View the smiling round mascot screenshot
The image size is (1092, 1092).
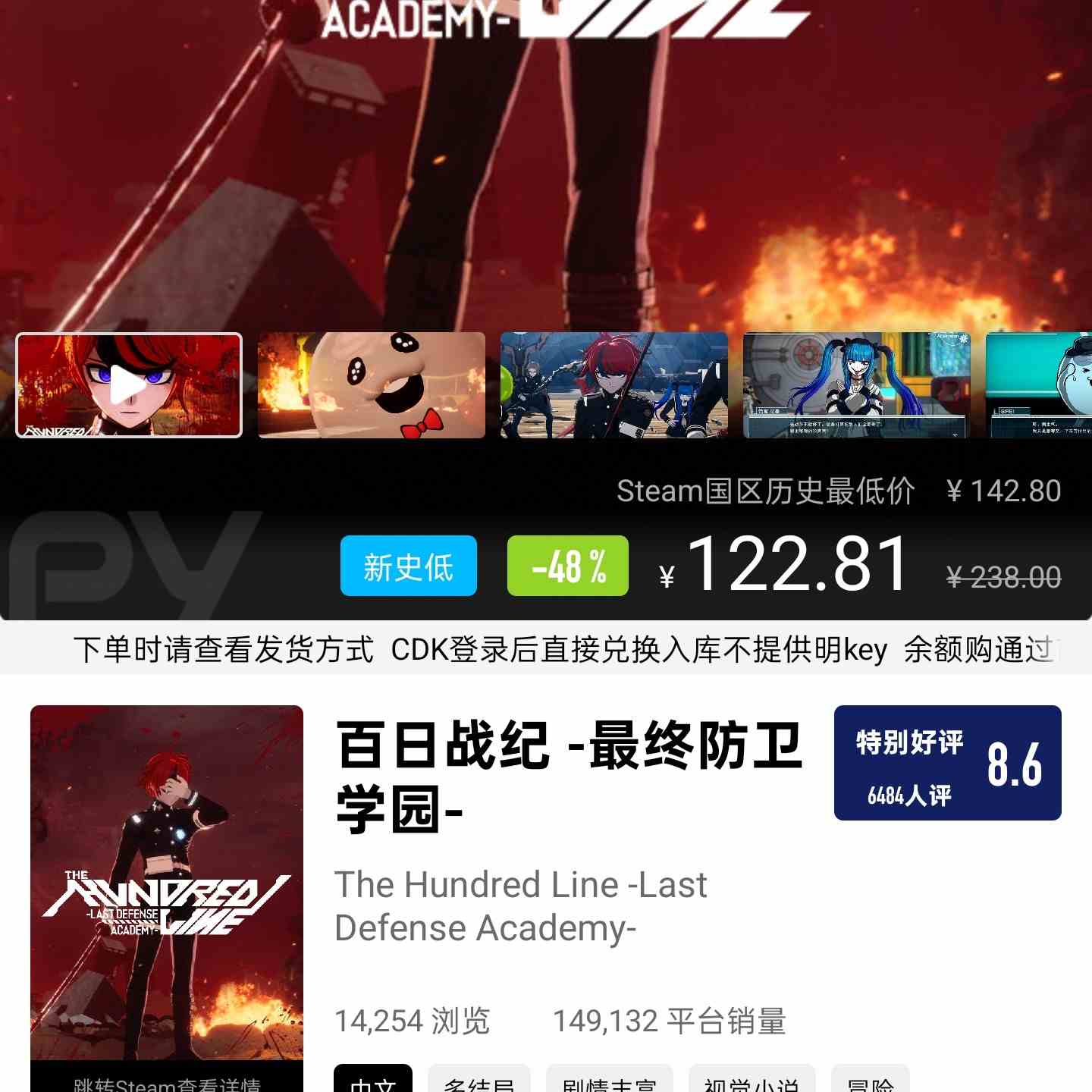pyautogui.click(x=372, y=385)
